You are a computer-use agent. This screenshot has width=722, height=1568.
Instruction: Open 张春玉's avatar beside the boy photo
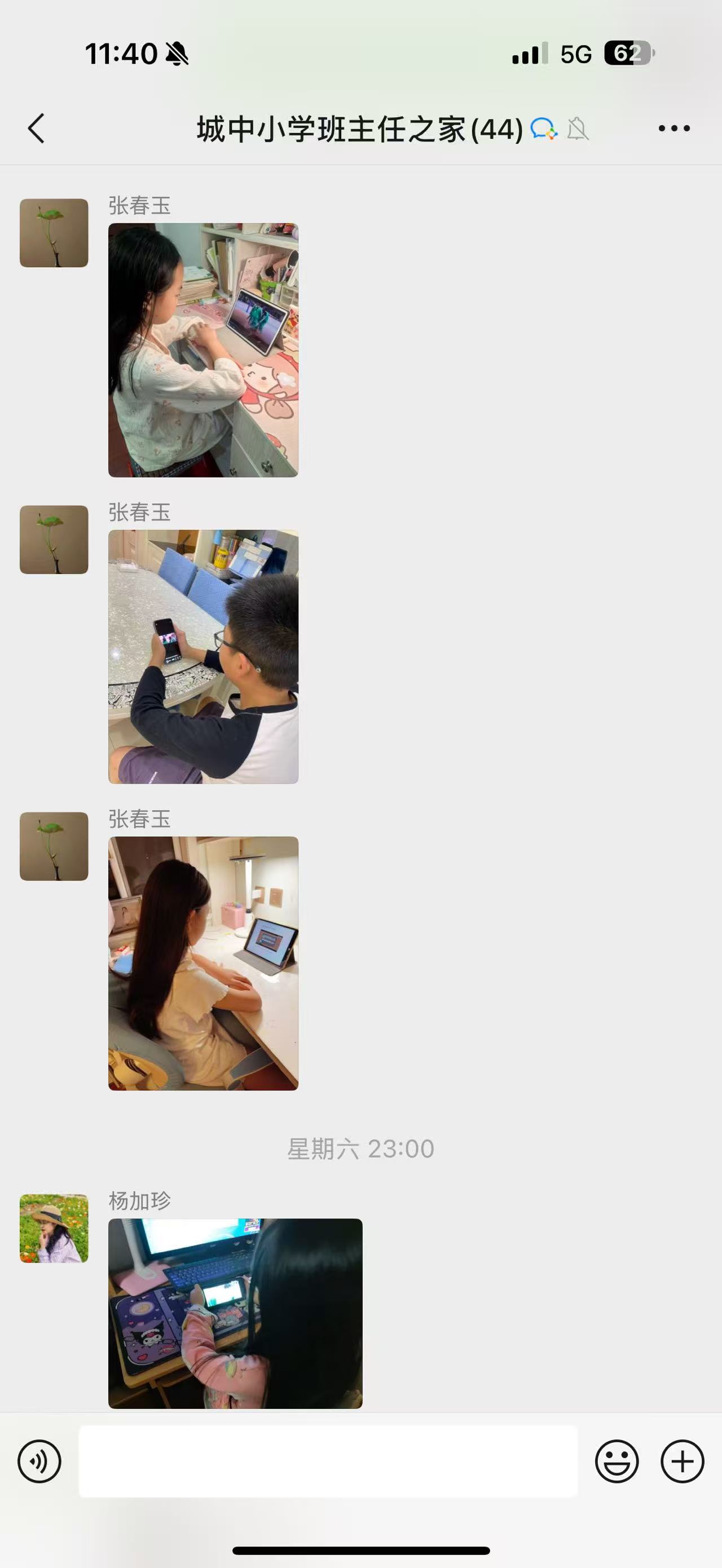(x=54, y=540)
